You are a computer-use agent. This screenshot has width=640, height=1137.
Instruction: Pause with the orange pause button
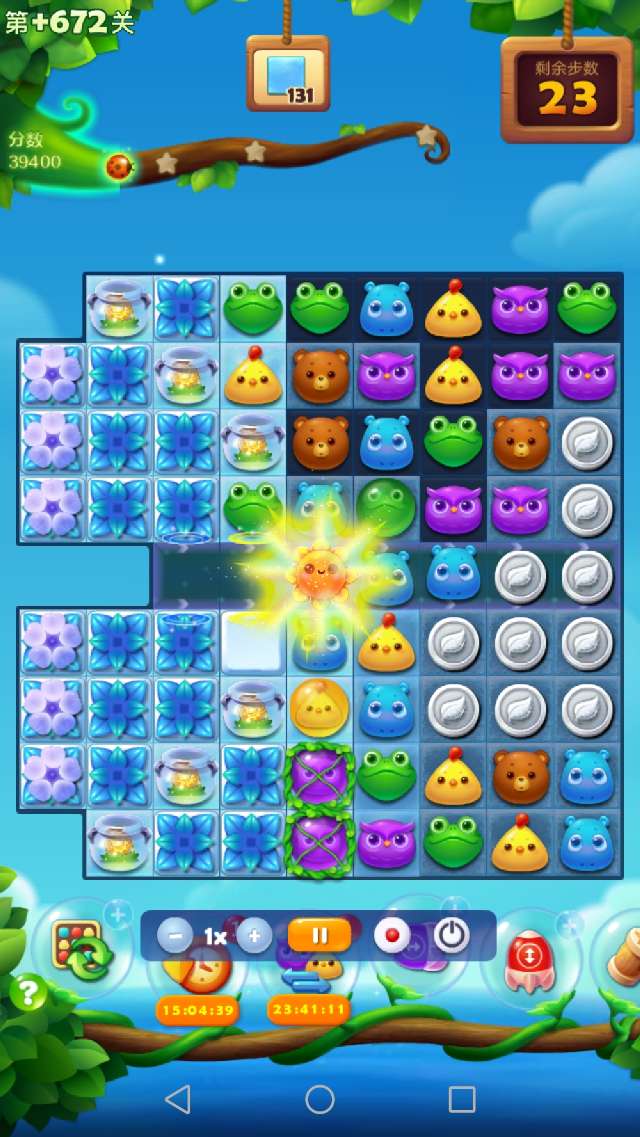(320, 936)
